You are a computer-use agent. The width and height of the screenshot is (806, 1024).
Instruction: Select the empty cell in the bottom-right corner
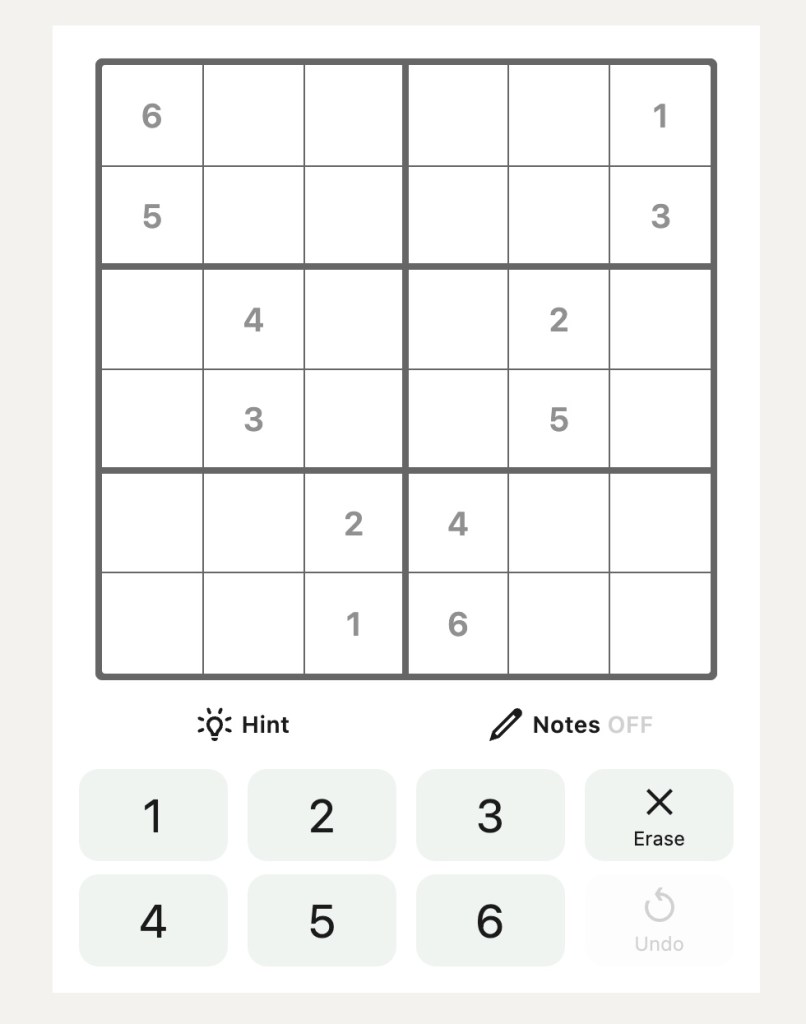point(660,623)
